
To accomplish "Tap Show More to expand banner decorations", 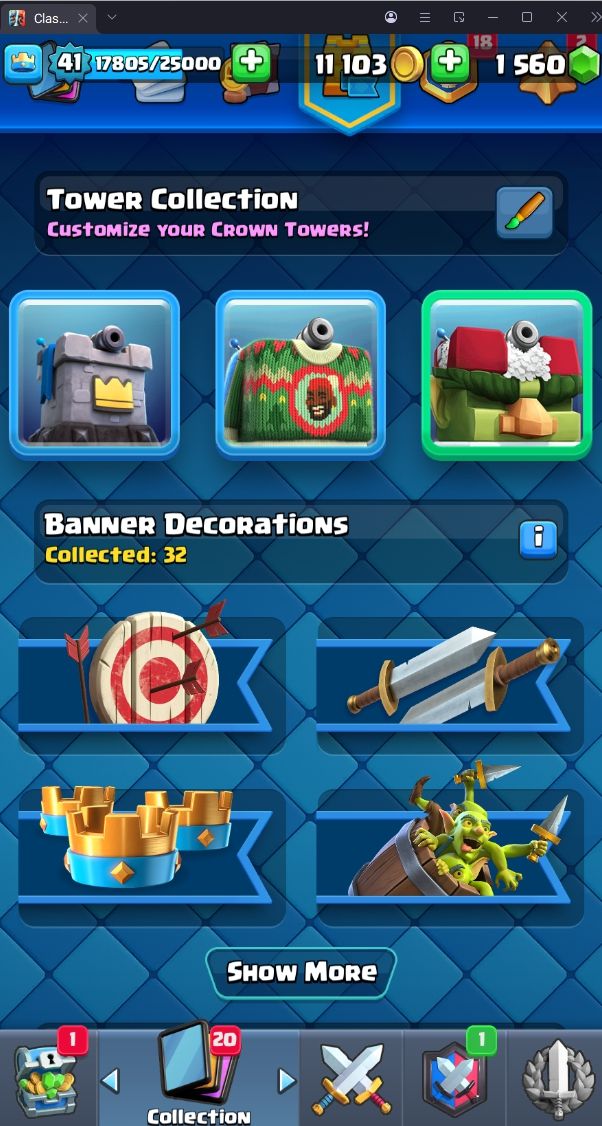I will pyautogui.click(x=301, y=972).
